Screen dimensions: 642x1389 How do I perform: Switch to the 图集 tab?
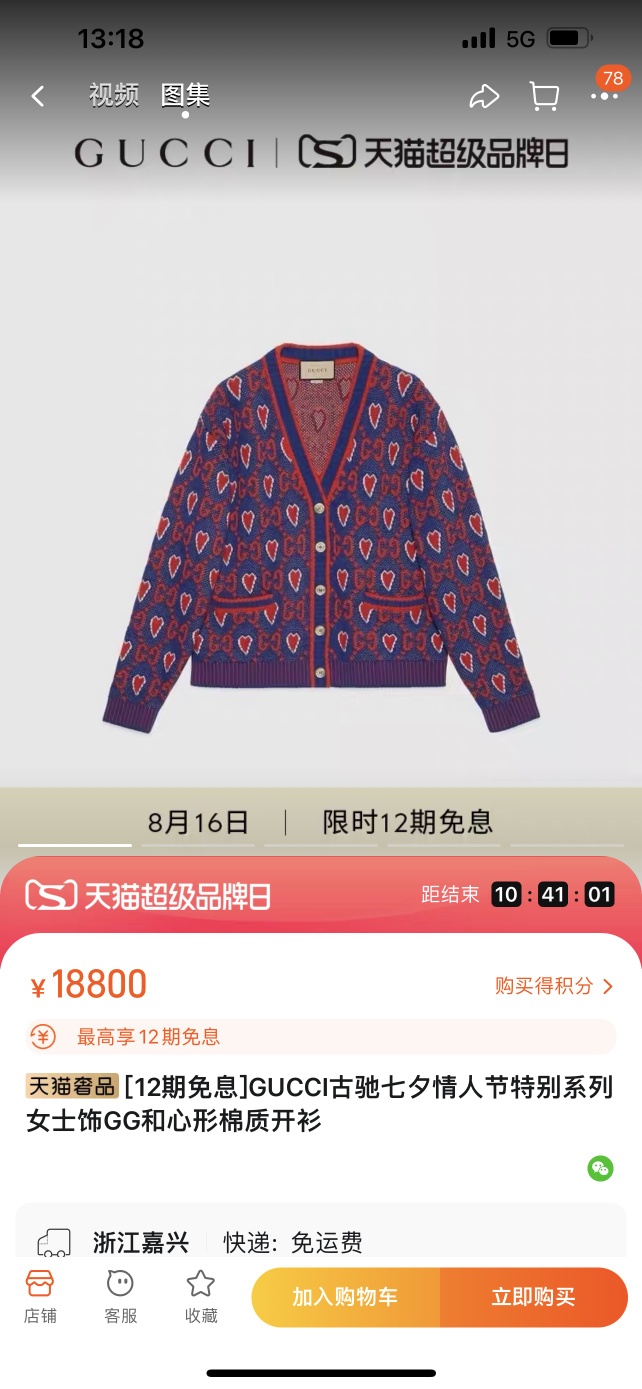(x=185, y=95)
